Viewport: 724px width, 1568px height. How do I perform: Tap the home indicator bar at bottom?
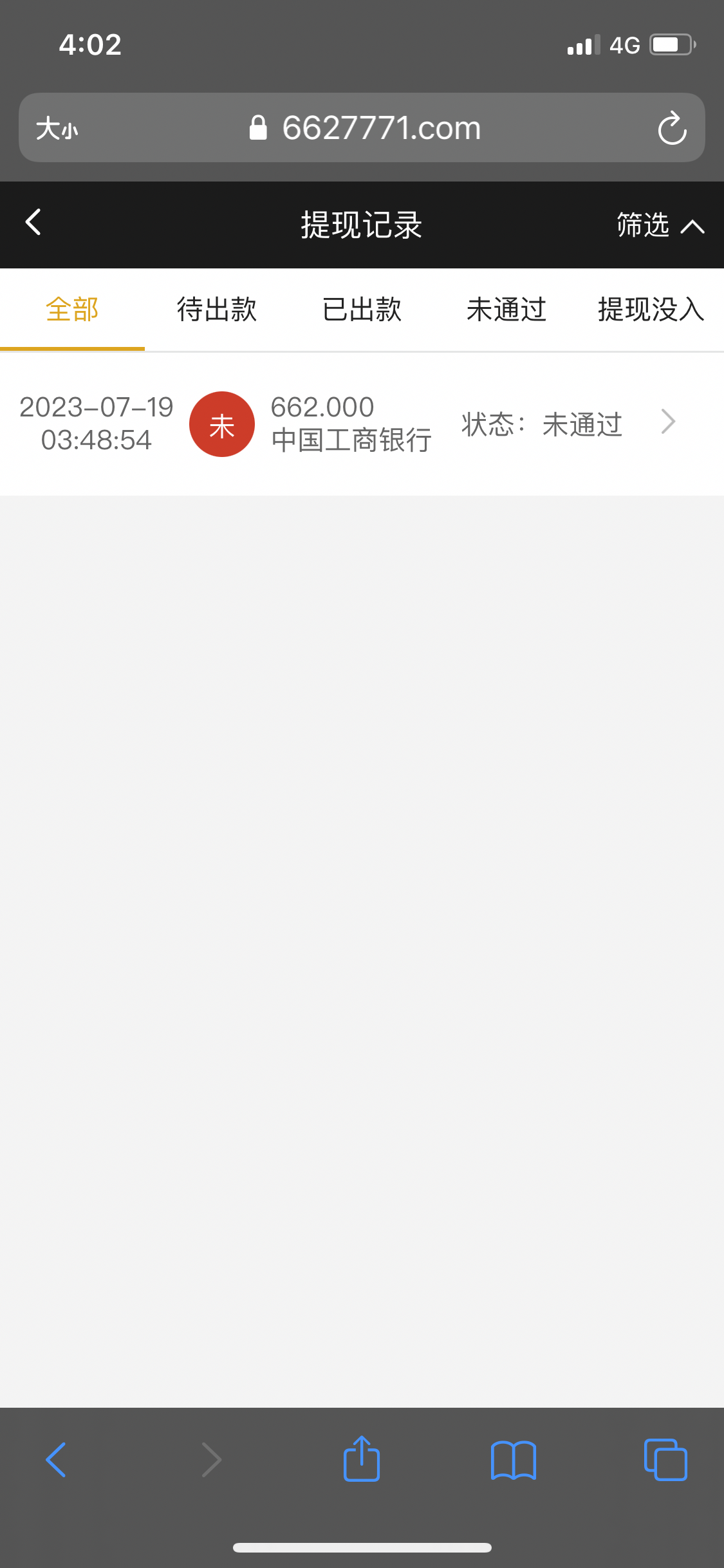coord(362,1547)
